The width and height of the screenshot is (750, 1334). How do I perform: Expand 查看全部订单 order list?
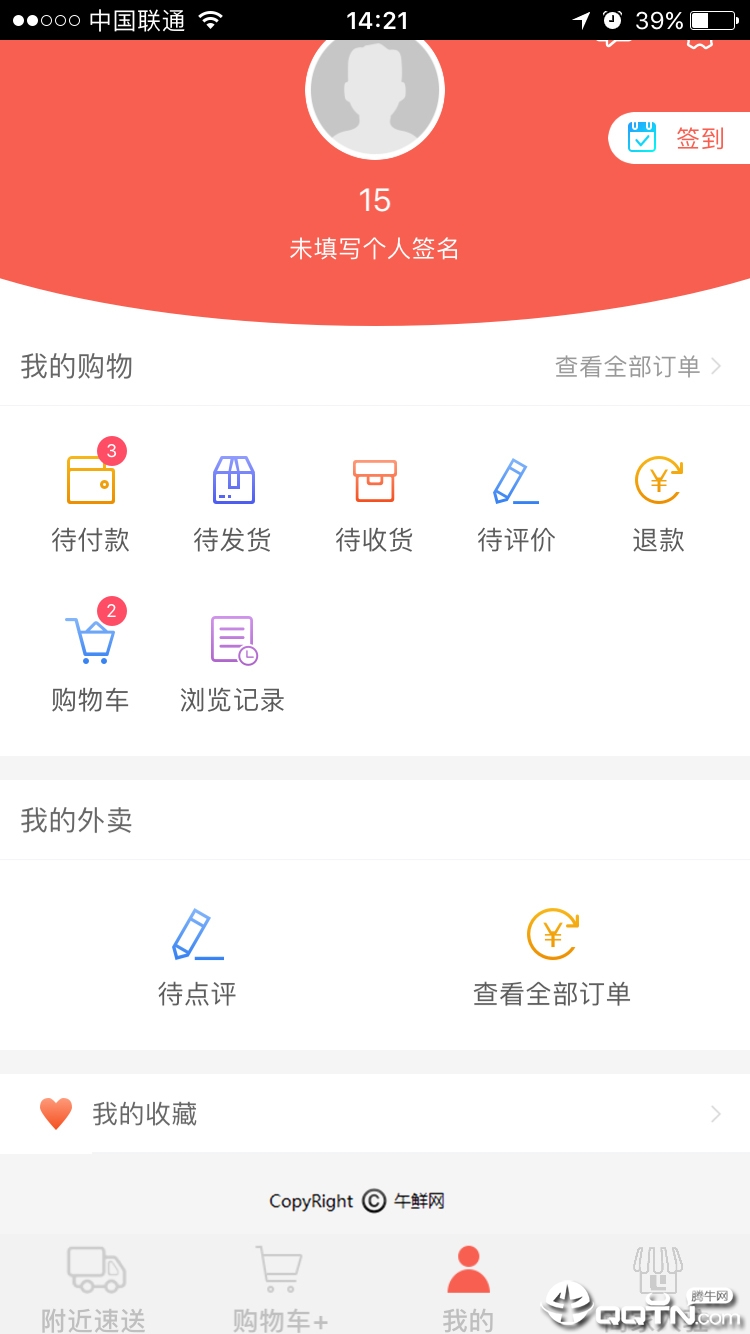(x=630, y=366)
